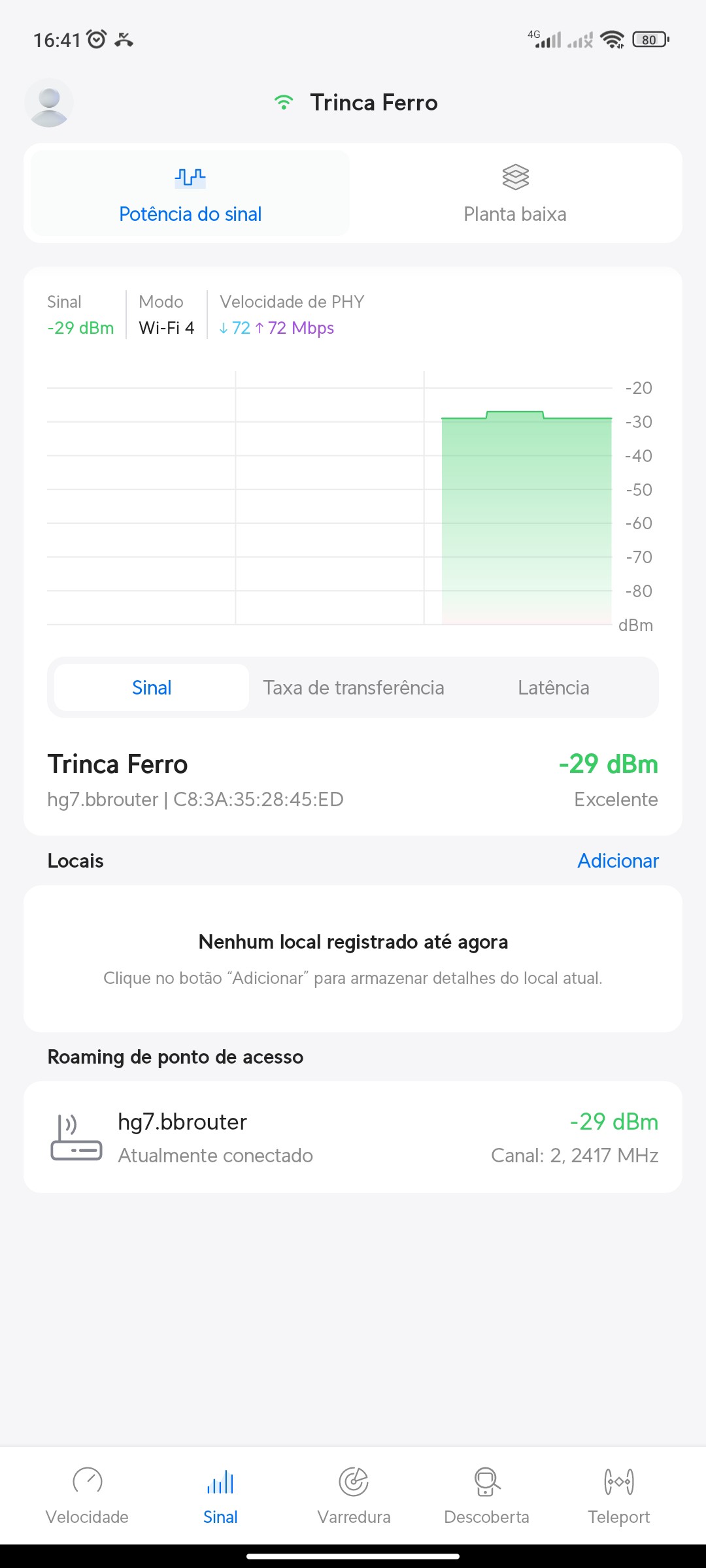
Task: Show the Taxa de transferência chart
Action: (x=354, y=687)
